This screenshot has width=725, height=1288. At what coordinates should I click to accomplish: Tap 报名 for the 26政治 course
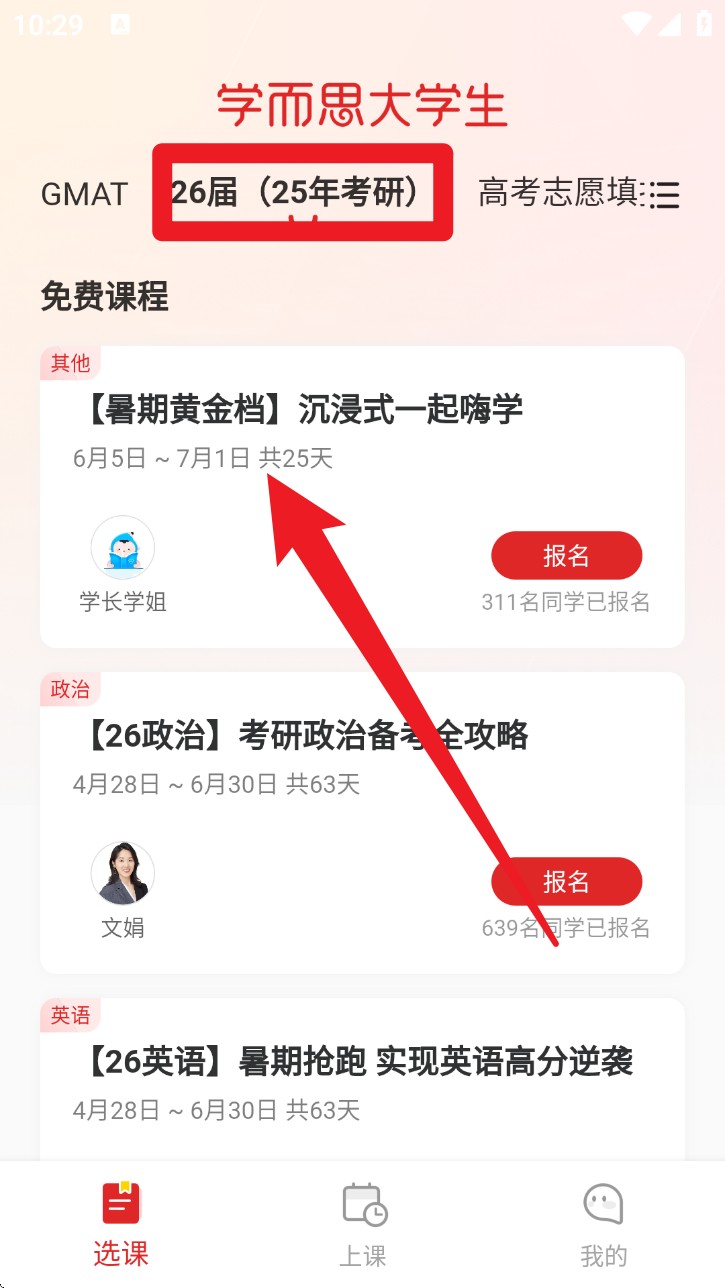[x=566, y=881]
